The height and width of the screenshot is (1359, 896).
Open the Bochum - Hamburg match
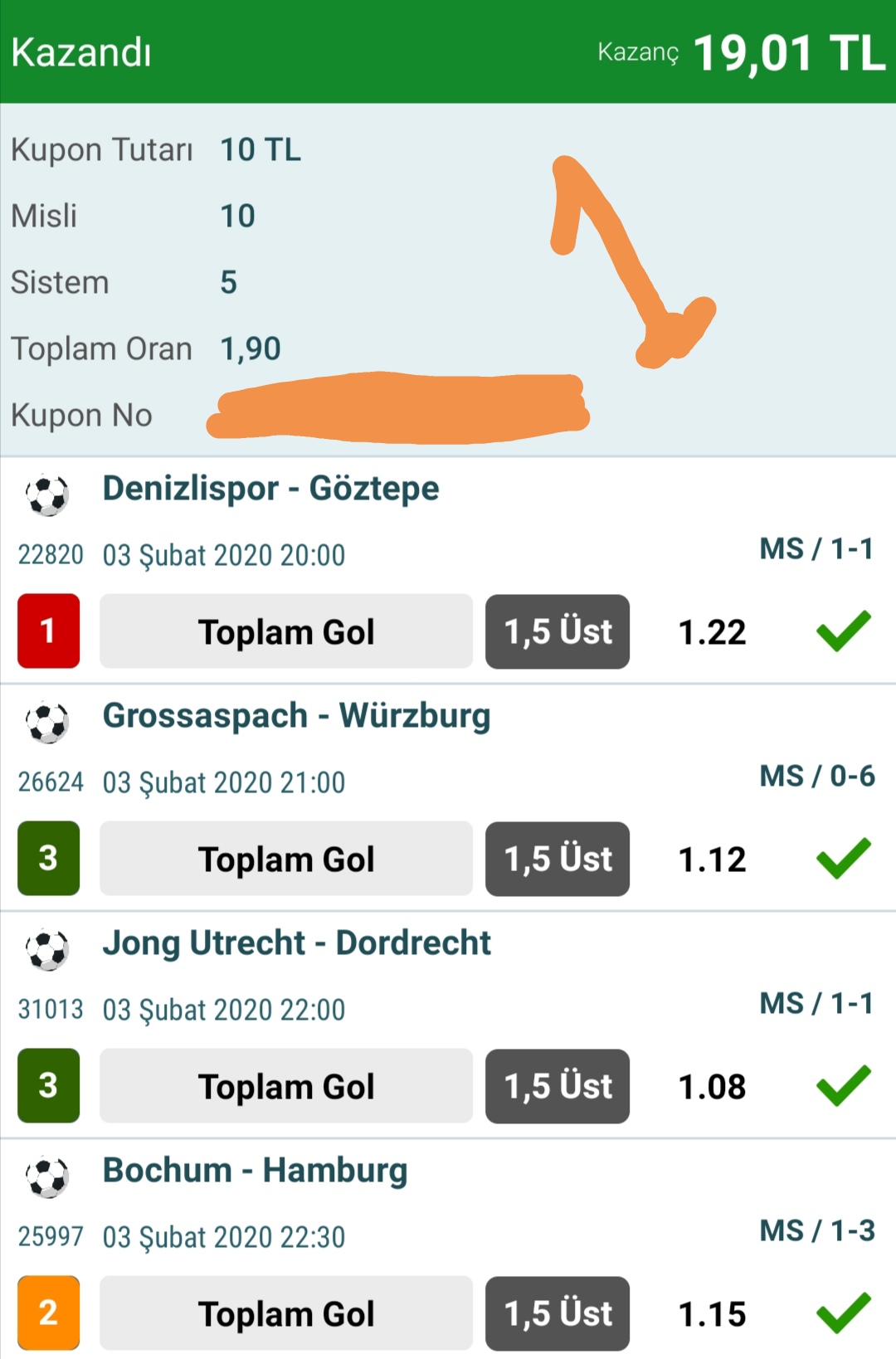(x=255, y=1171)
